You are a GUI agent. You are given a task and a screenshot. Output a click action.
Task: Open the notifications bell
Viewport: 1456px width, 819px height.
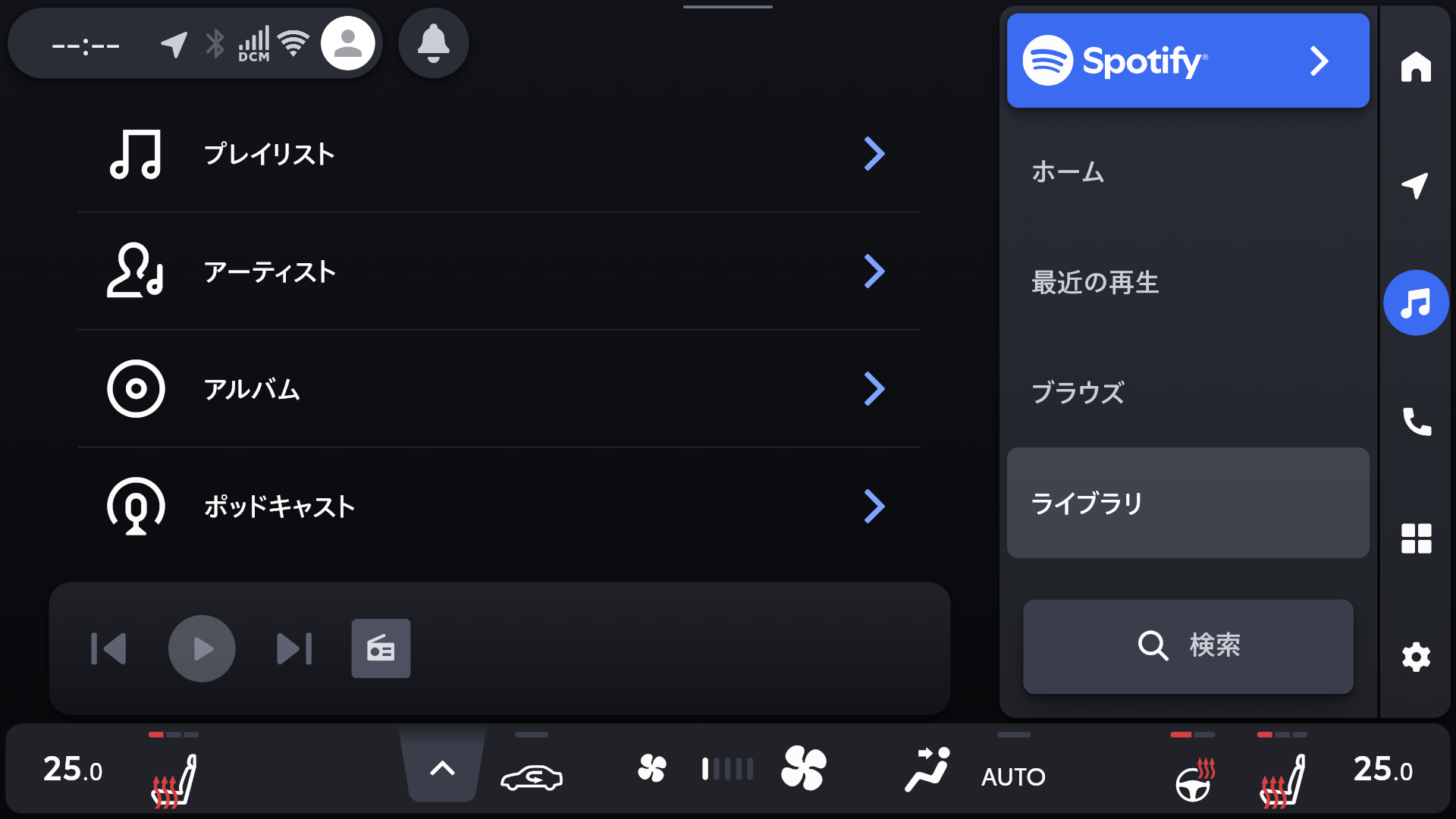(x=434, y=43)
